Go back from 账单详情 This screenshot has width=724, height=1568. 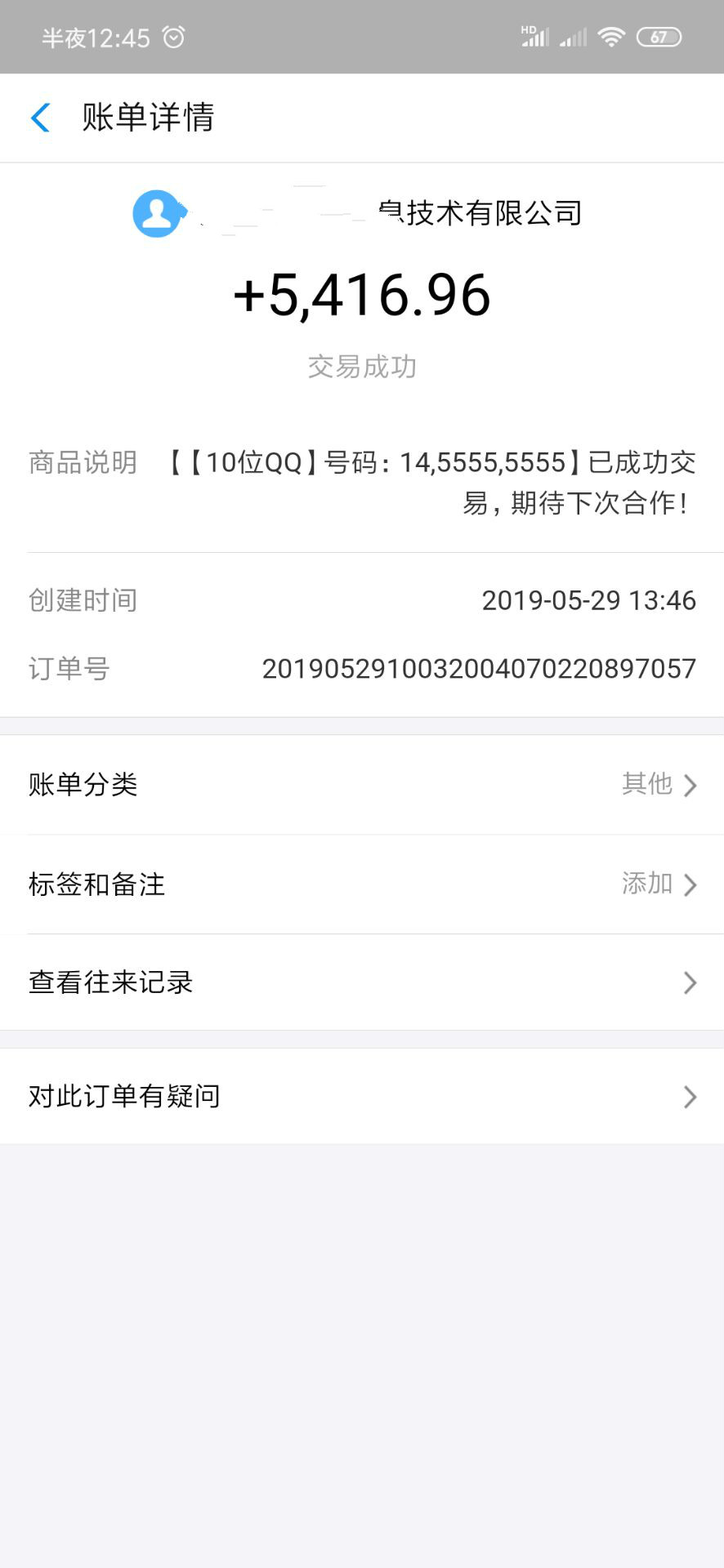(x=41, y=118)
